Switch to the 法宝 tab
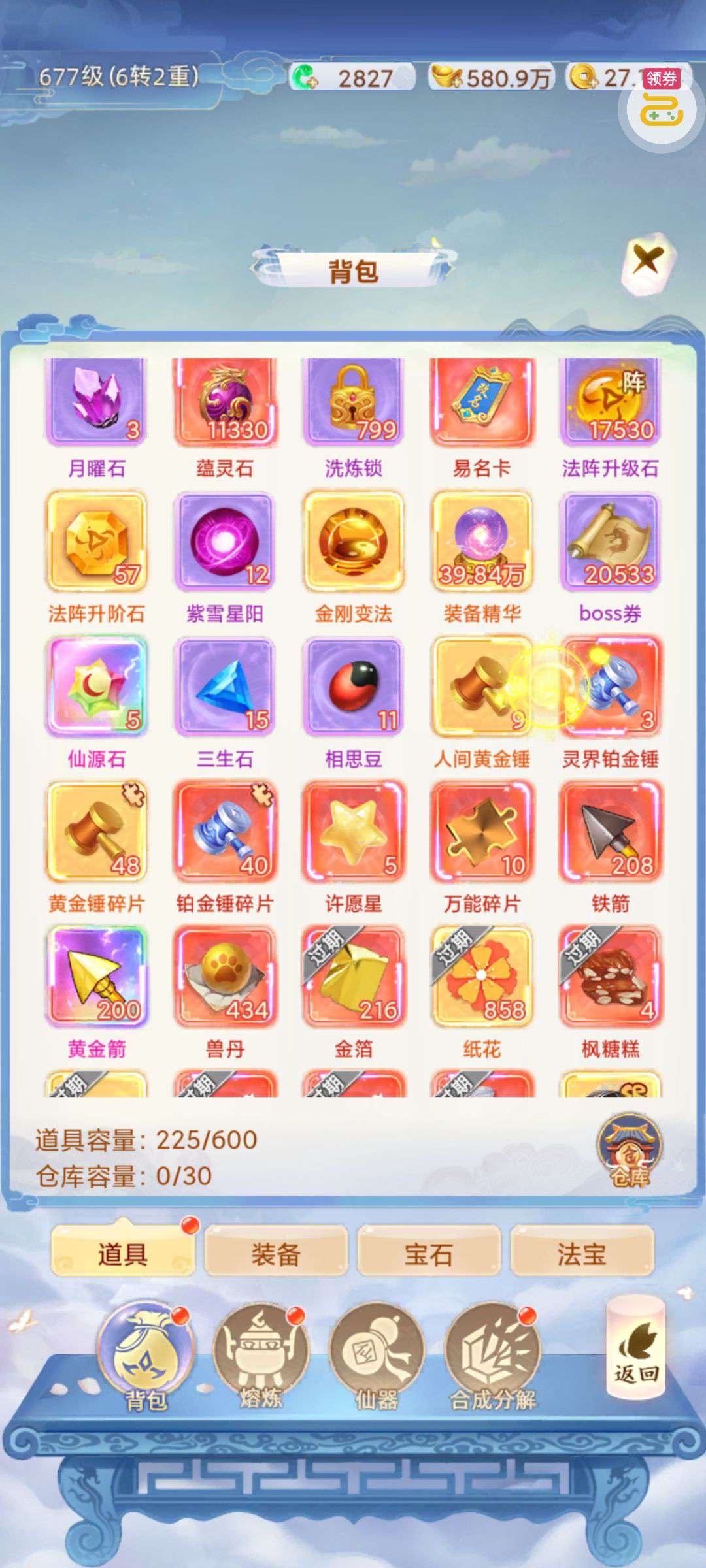The height and width of the screenshot is (1568, 706). pos(581,1253)
